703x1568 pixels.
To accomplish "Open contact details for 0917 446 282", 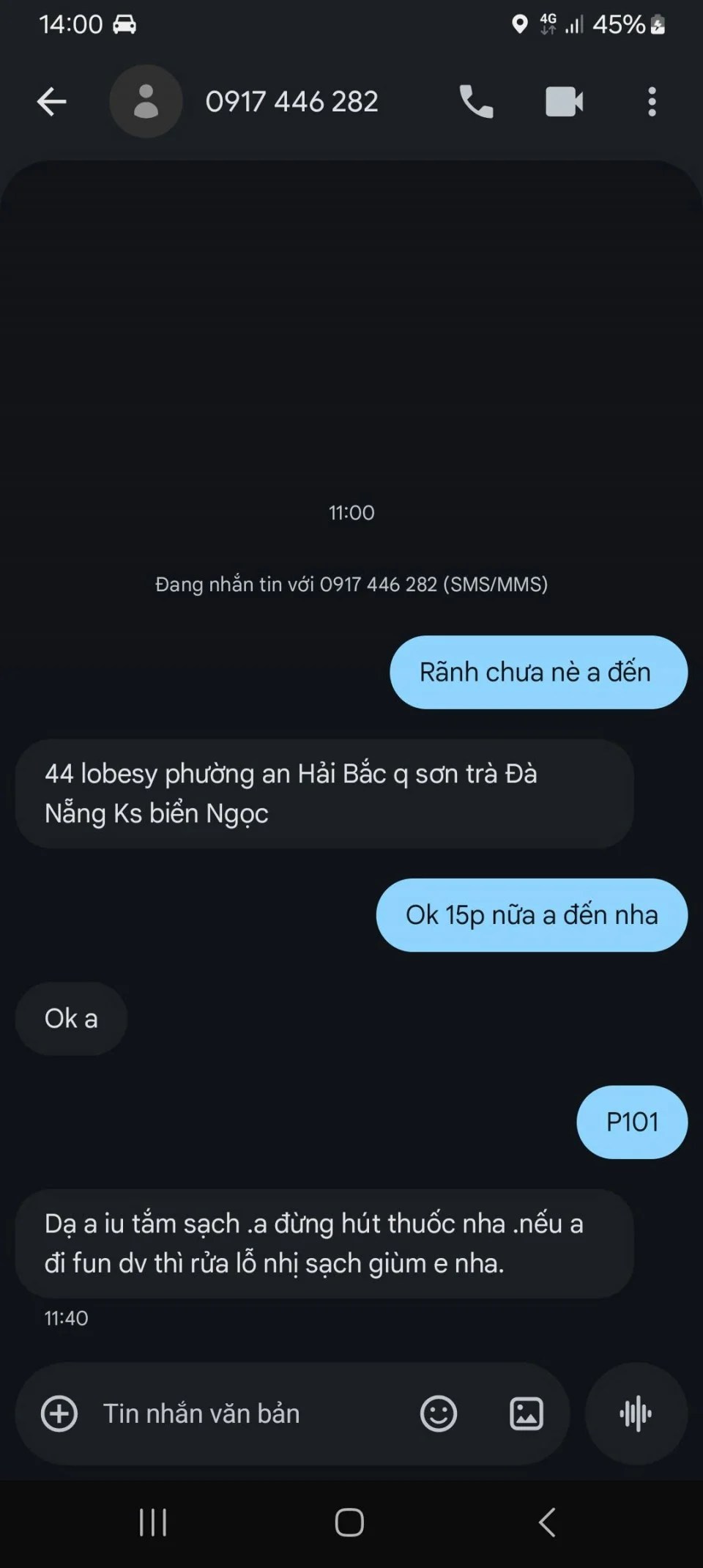I will (x=291, y=102).
